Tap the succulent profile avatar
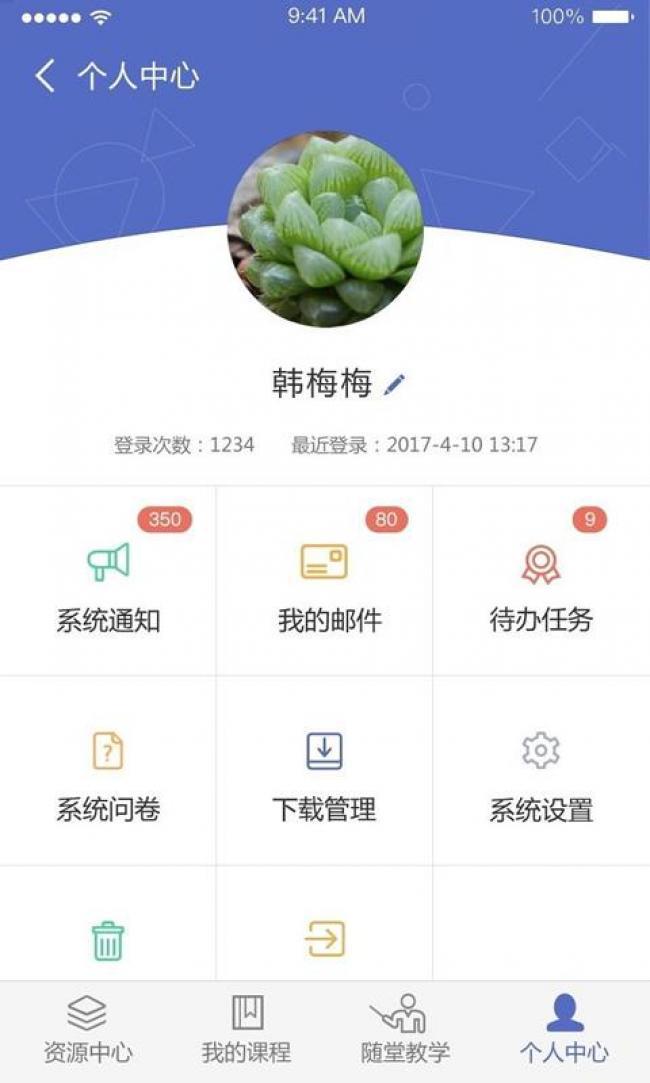 click(x=325, y=229)
